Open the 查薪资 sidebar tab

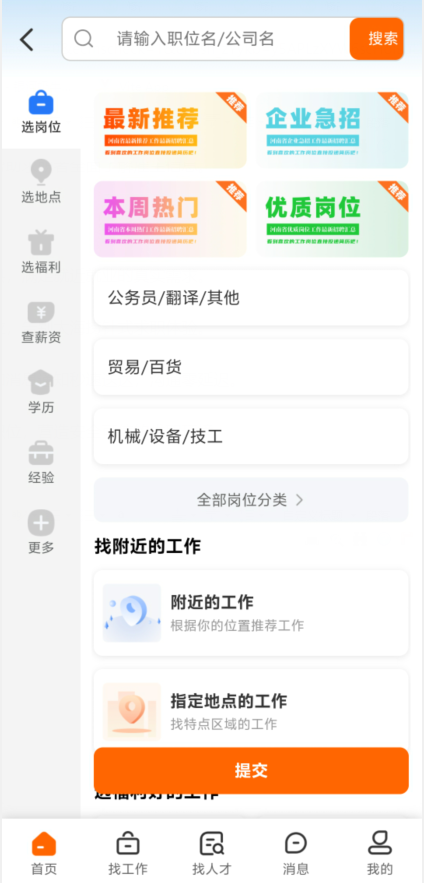41,323
